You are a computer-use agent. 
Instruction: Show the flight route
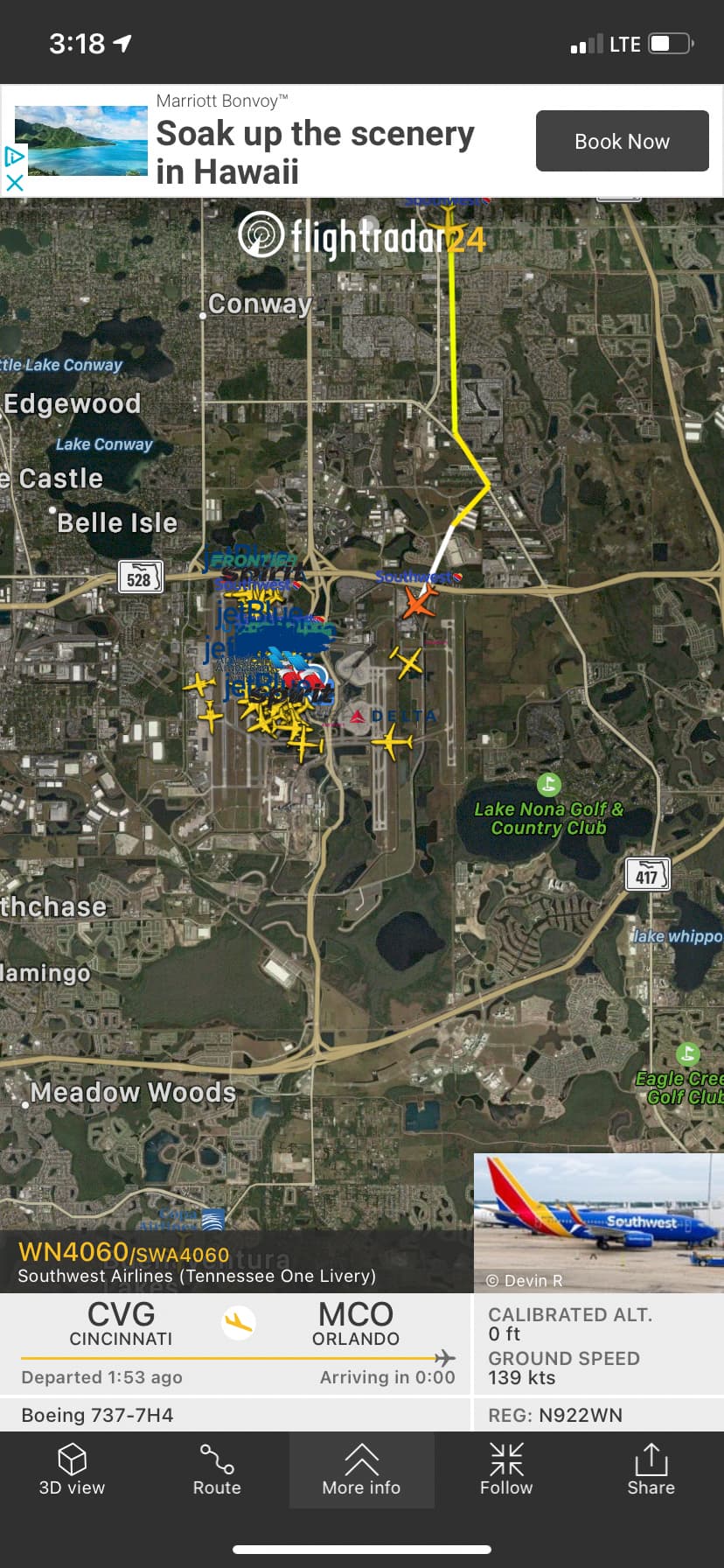pyautogui.click(x=216, y=1470)
